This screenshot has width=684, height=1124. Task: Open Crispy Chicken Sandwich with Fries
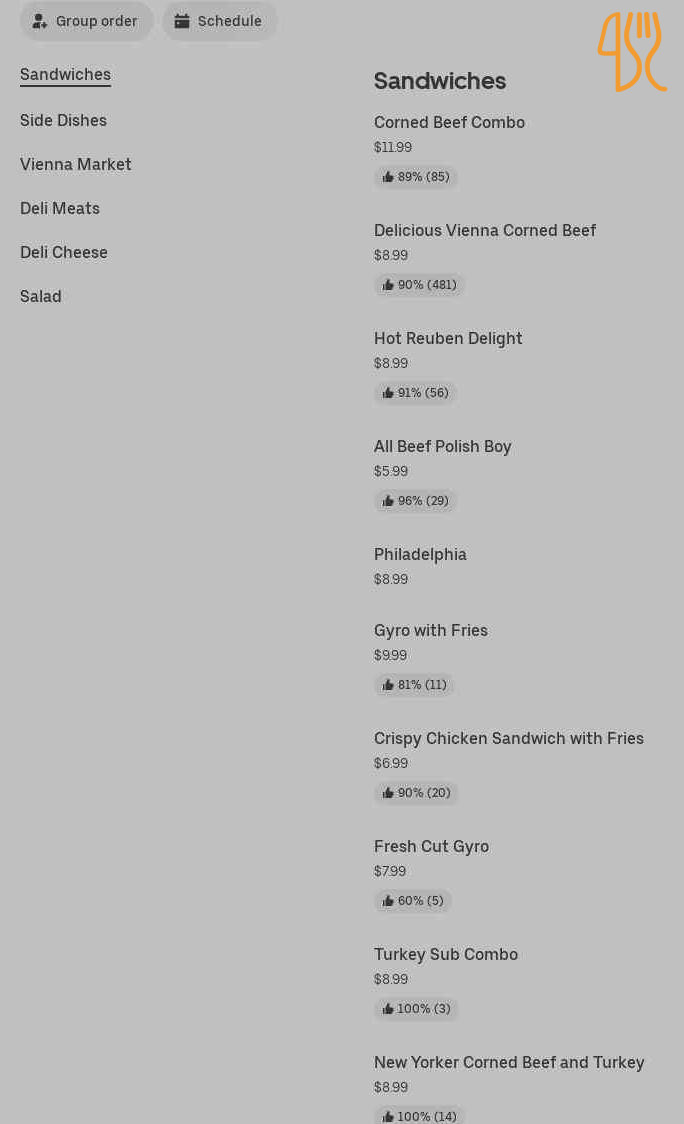click(x=508, y=738)
